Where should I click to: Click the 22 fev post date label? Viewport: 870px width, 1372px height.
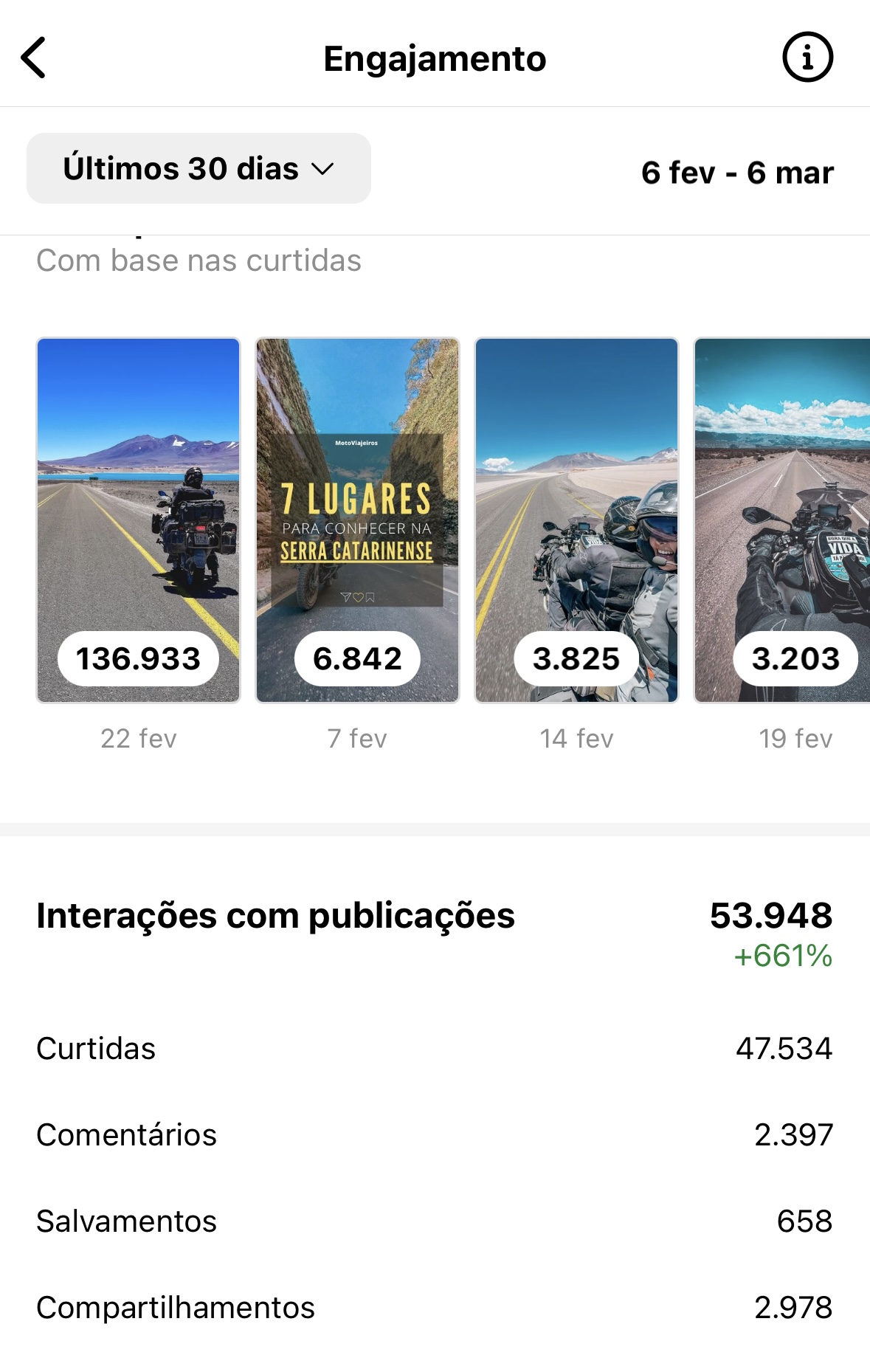click(x=138, y=738)
